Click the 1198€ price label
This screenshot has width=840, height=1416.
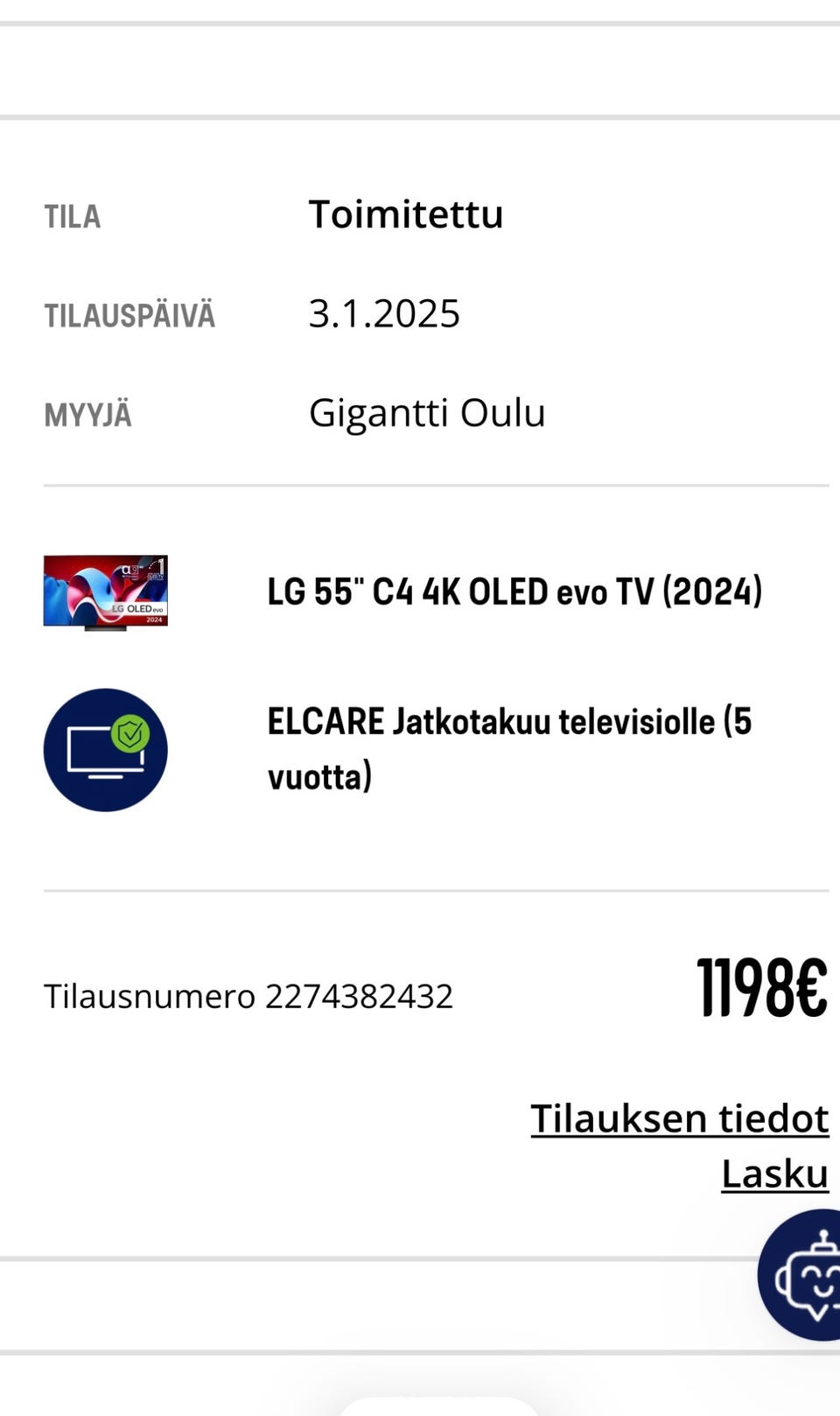coord(761,985)
